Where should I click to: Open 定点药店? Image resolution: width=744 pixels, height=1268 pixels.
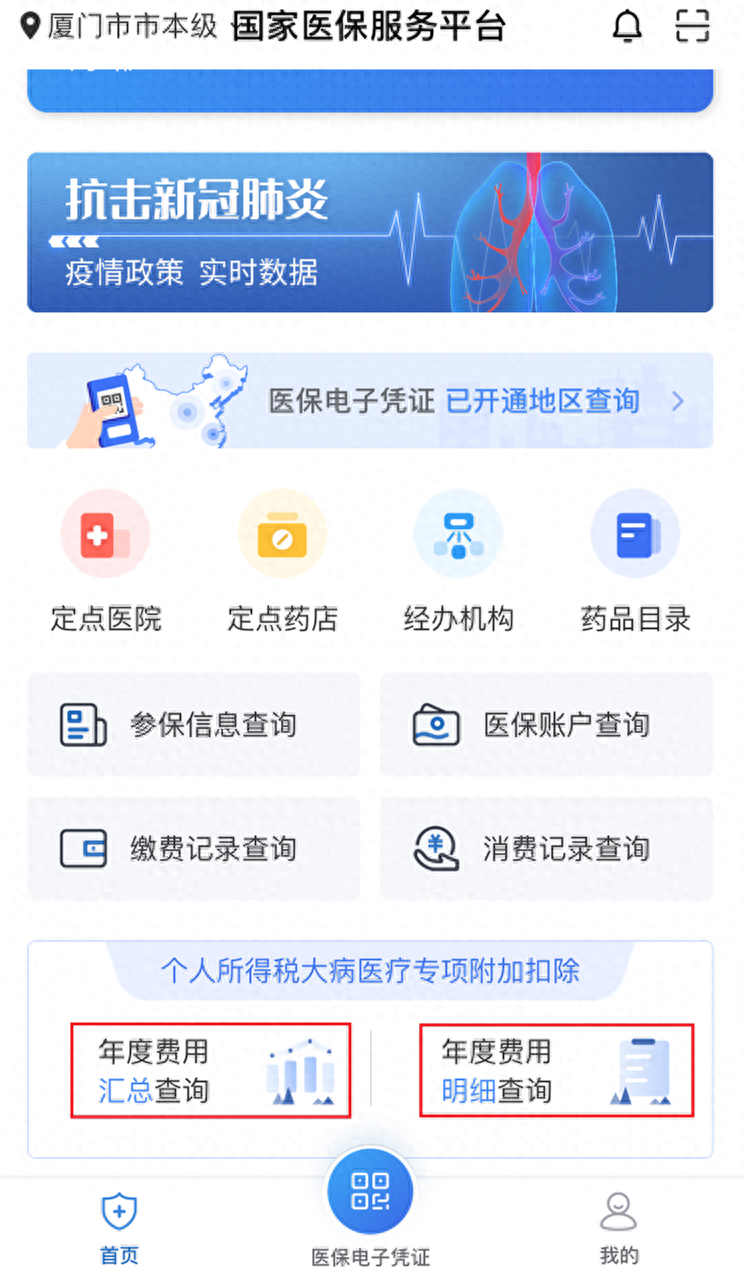(282, 562)
